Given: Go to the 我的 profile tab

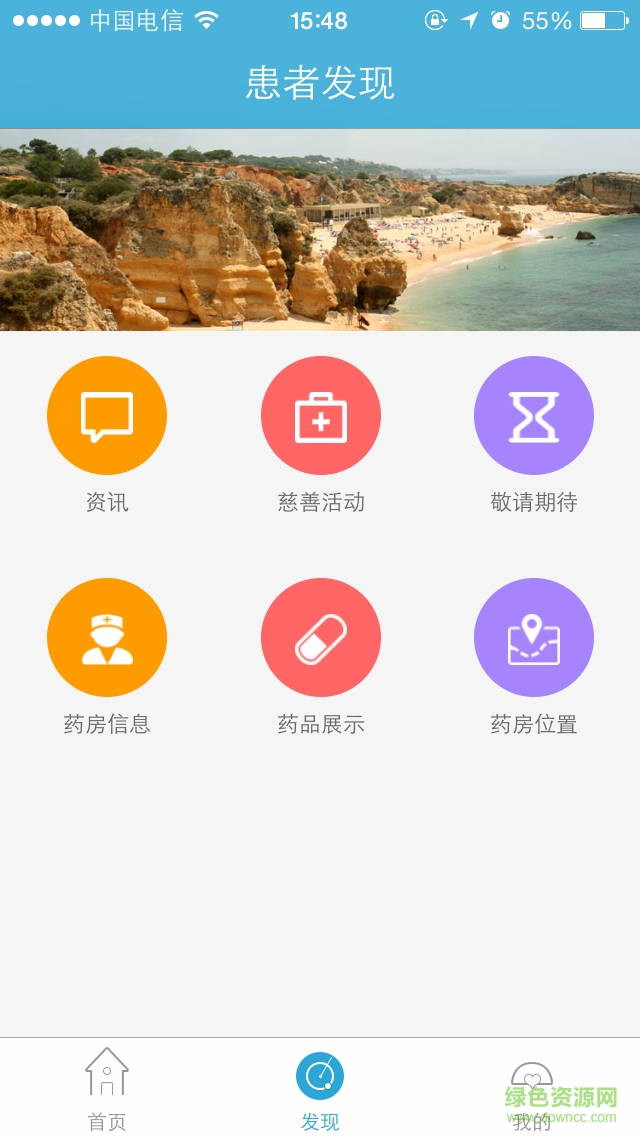Looking at the screenshot, I should pyautogui.click(x=532, y=1088).
